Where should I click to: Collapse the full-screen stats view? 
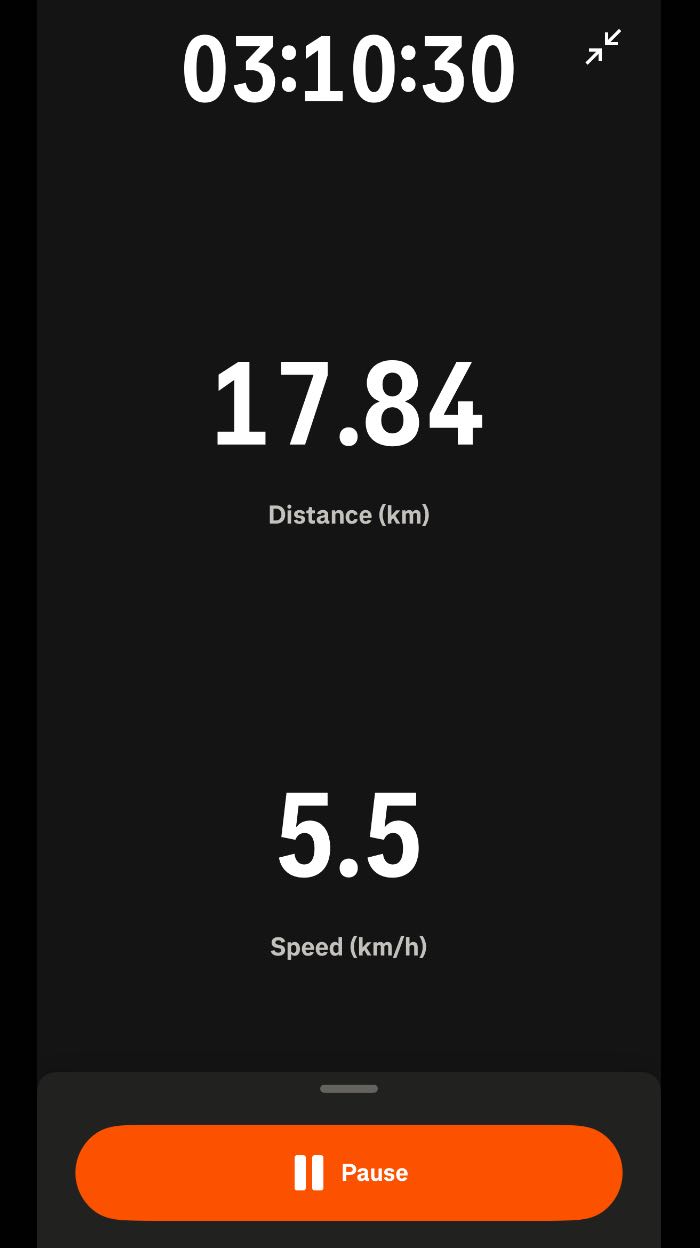point(603,47)
